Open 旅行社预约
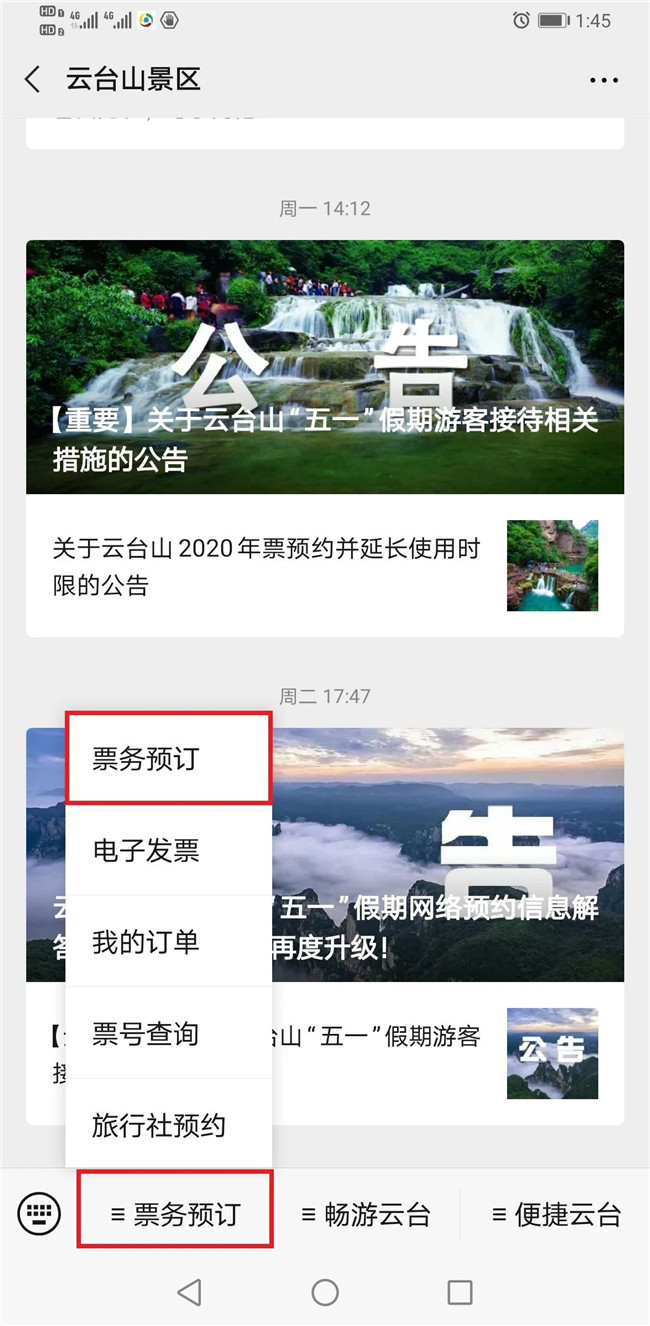Viewport: 650px width, 1326px height. click(x=168, y=1125)
